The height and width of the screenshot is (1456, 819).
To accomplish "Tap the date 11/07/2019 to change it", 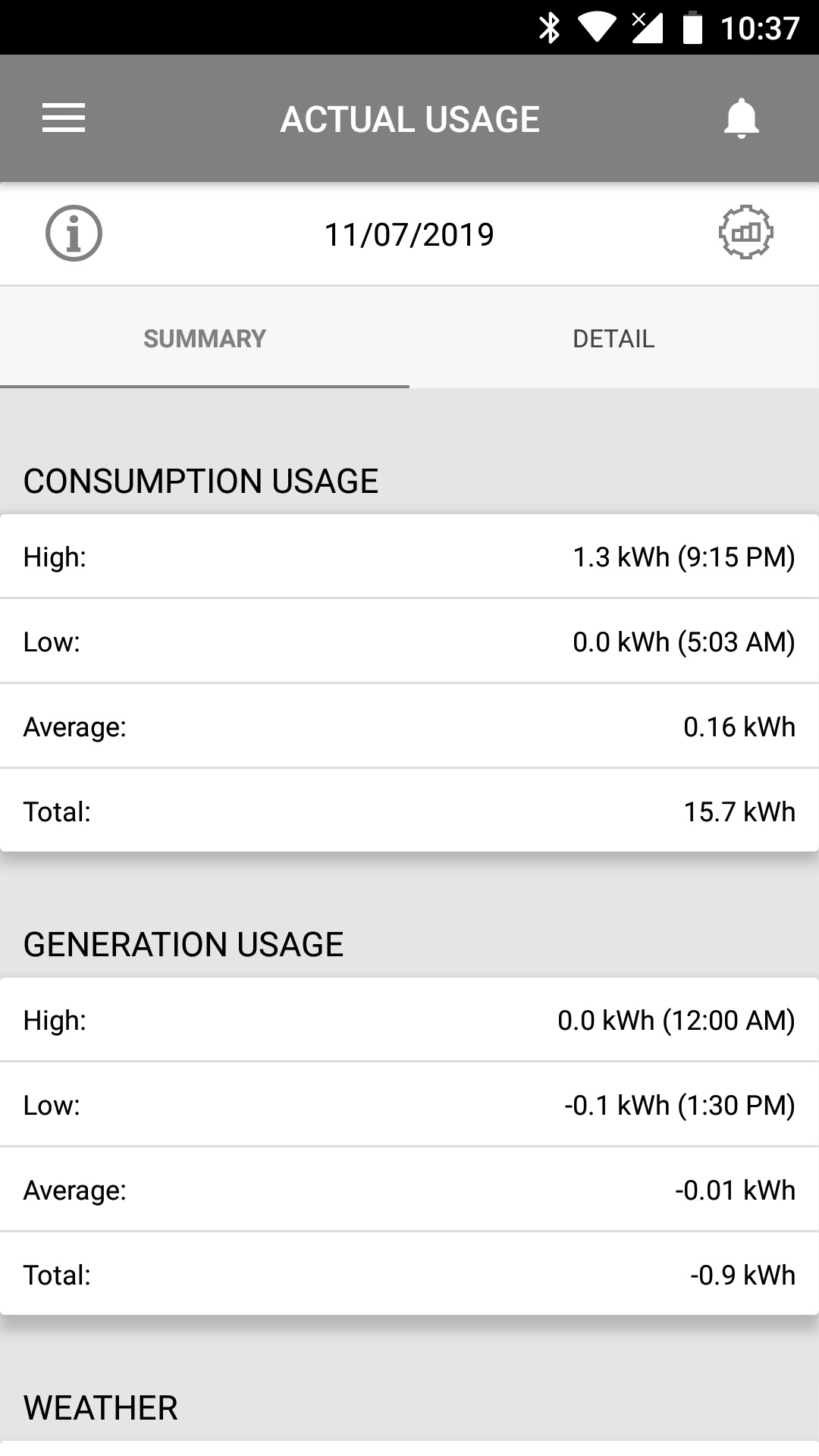I will click(409, 234).
